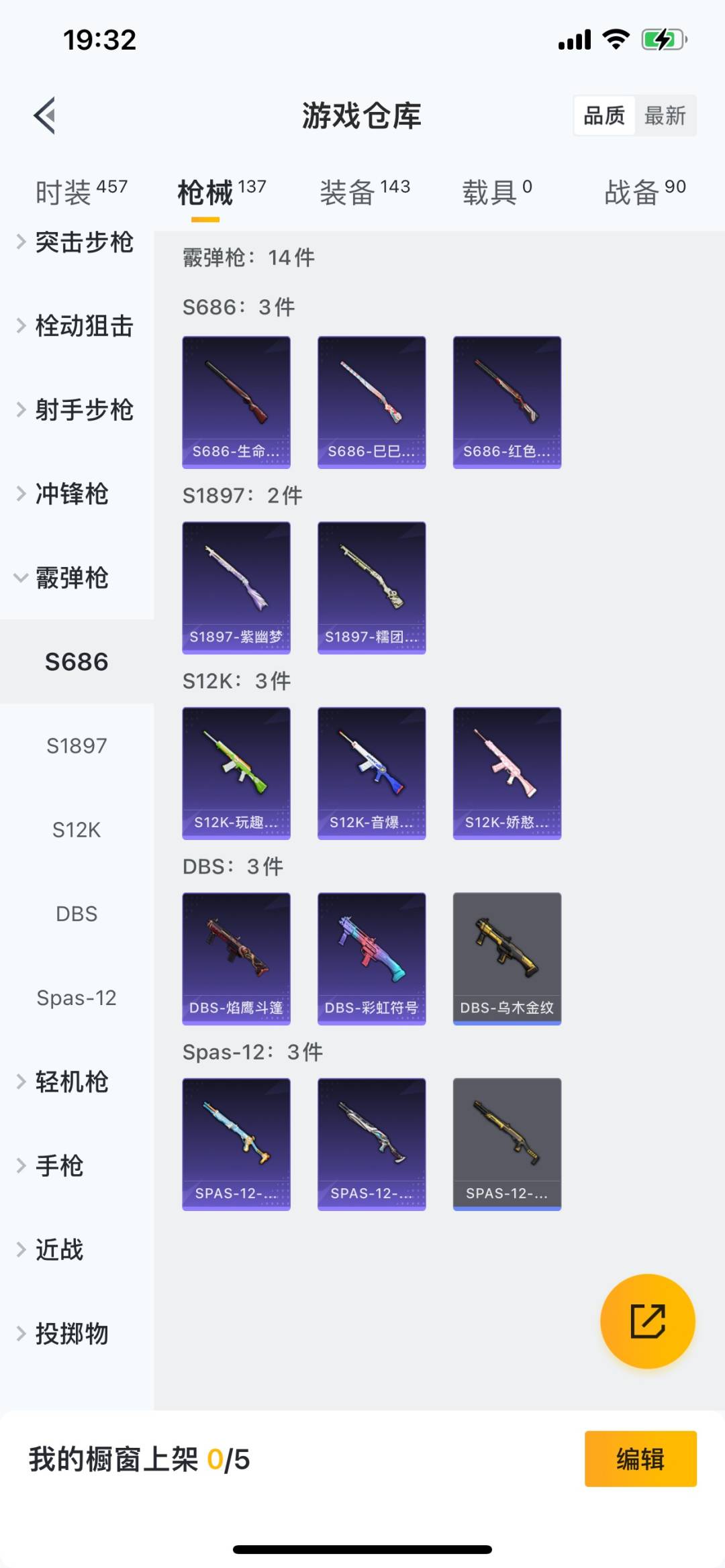725x1568 pixels.
Task: View the DBS-焰鹰斗篷 skin
Action: coord(236,958)
